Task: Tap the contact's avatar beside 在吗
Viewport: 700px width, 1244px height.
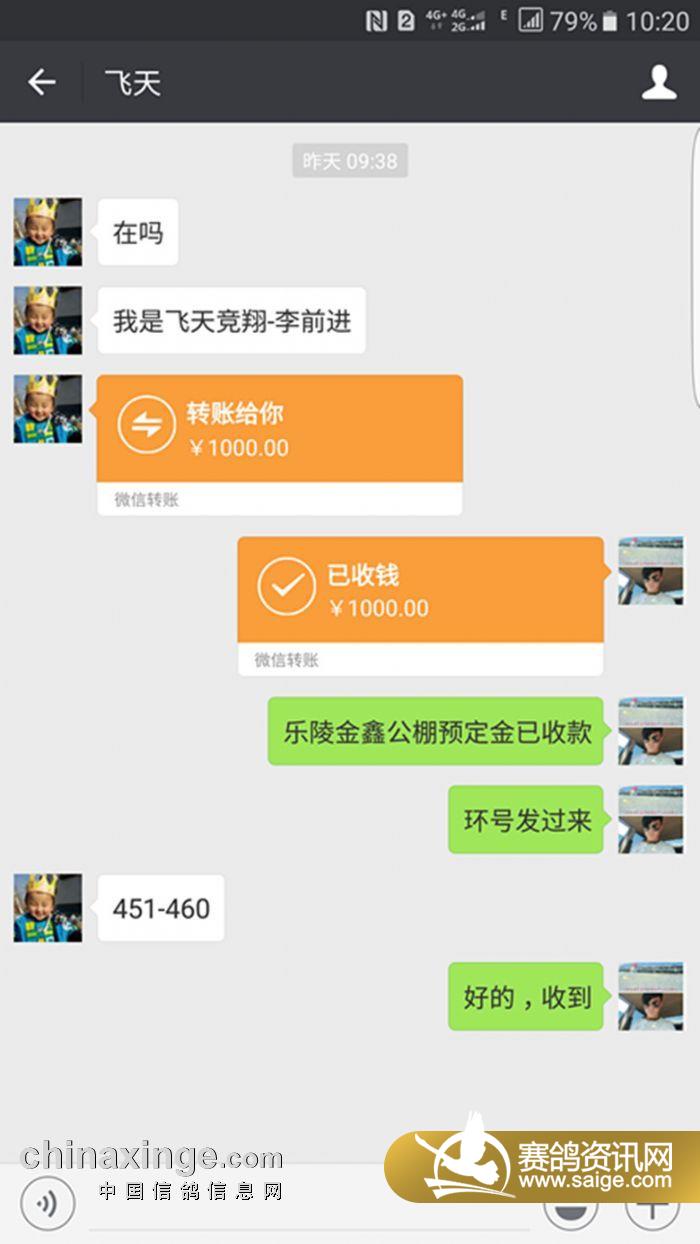Action: click(48, 232)
